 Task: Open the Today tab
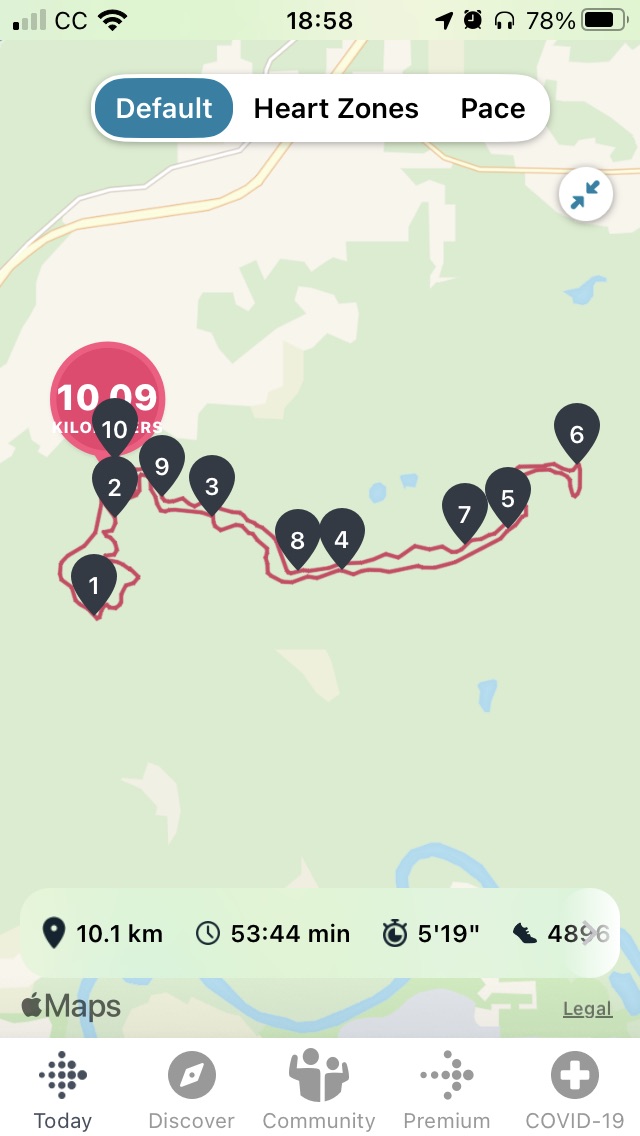(x=62, y=1089)
